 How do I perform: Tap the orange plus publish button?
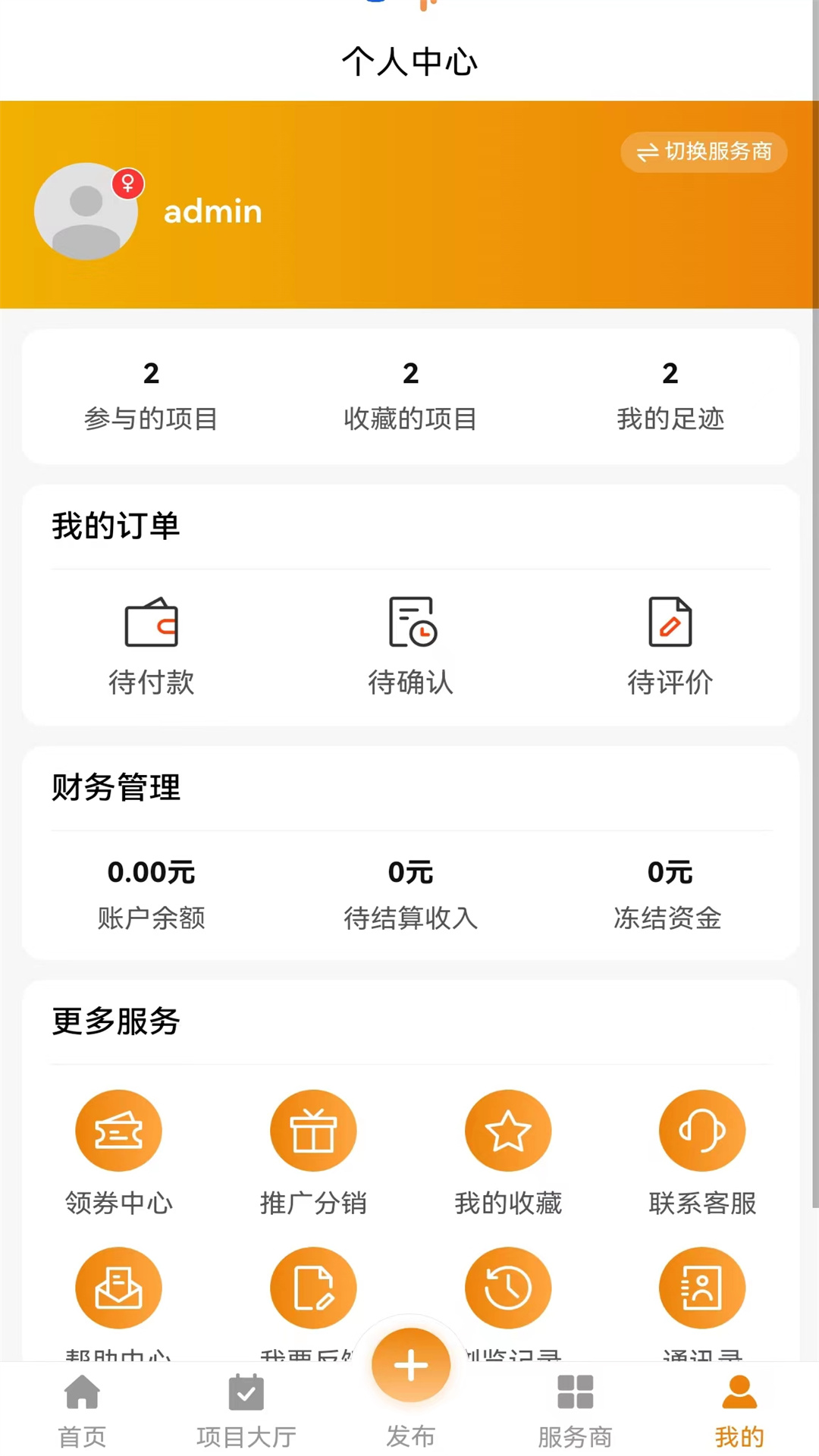(x=410, y=1364)
